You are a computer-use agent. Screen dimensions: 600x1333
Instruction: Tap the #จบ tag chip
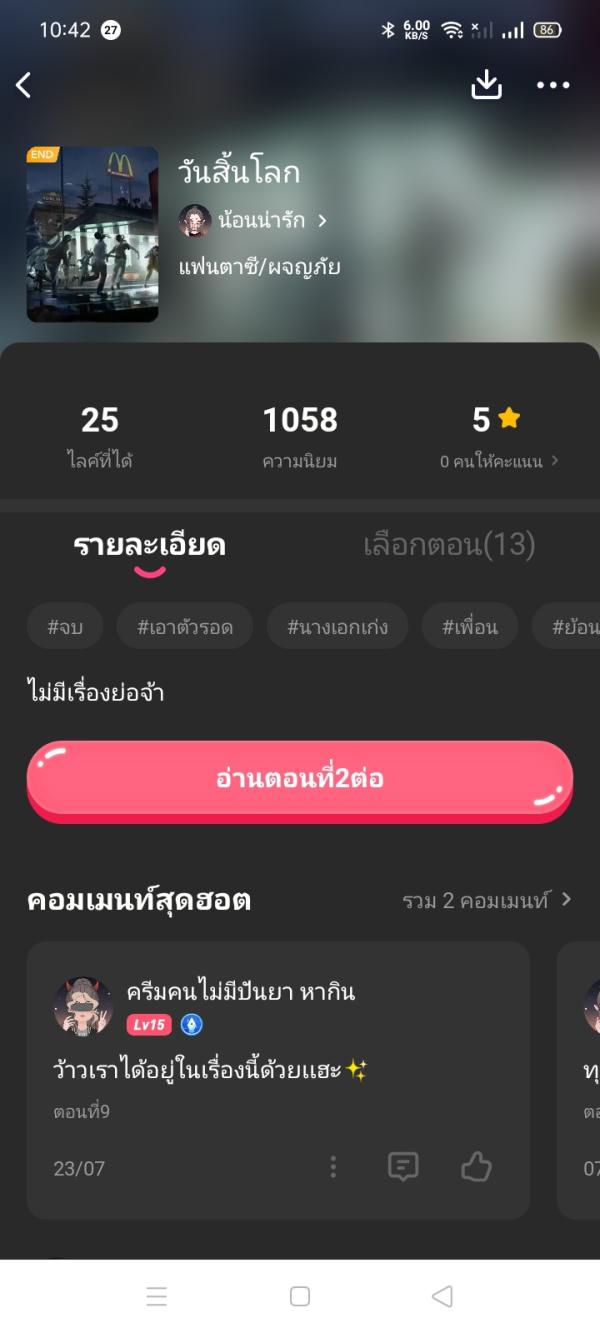pyautogui.click(x=65, y=627)
